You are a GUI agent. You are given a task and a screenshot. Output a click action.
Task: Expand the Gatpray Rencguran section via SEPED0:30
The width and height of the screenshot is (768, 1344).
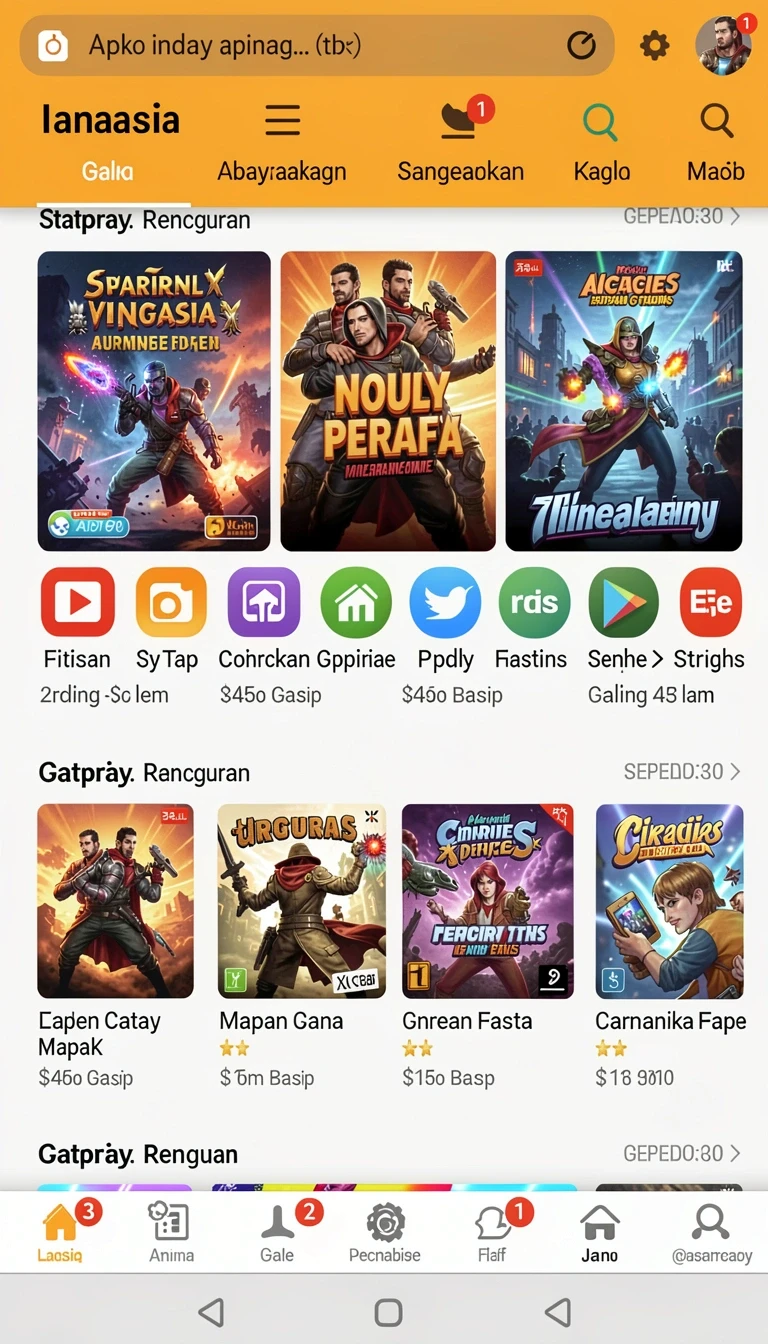coord(682,772)
